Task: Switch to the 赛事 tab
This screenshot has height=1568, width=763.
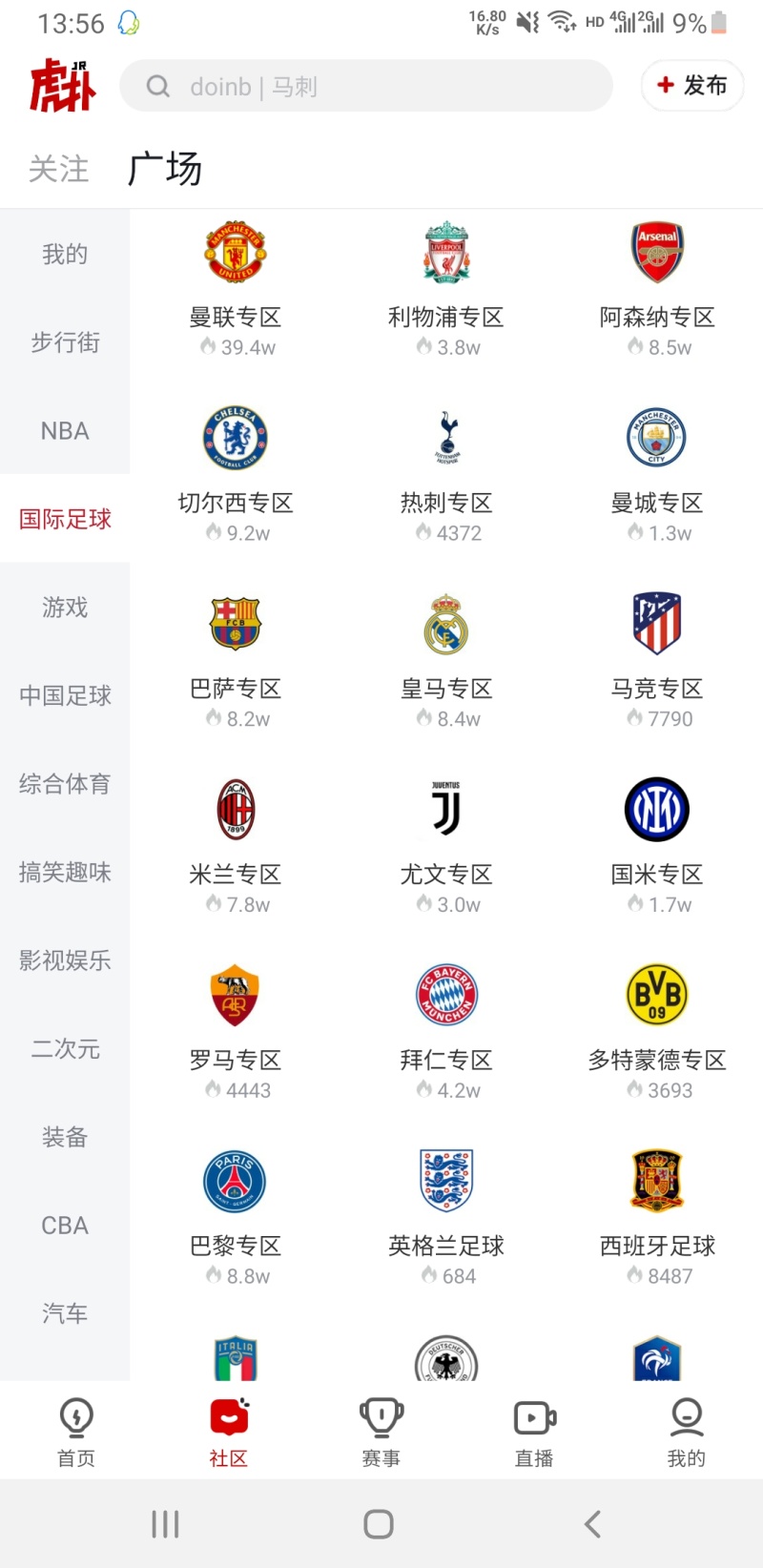Action: tap(381, 1431)
